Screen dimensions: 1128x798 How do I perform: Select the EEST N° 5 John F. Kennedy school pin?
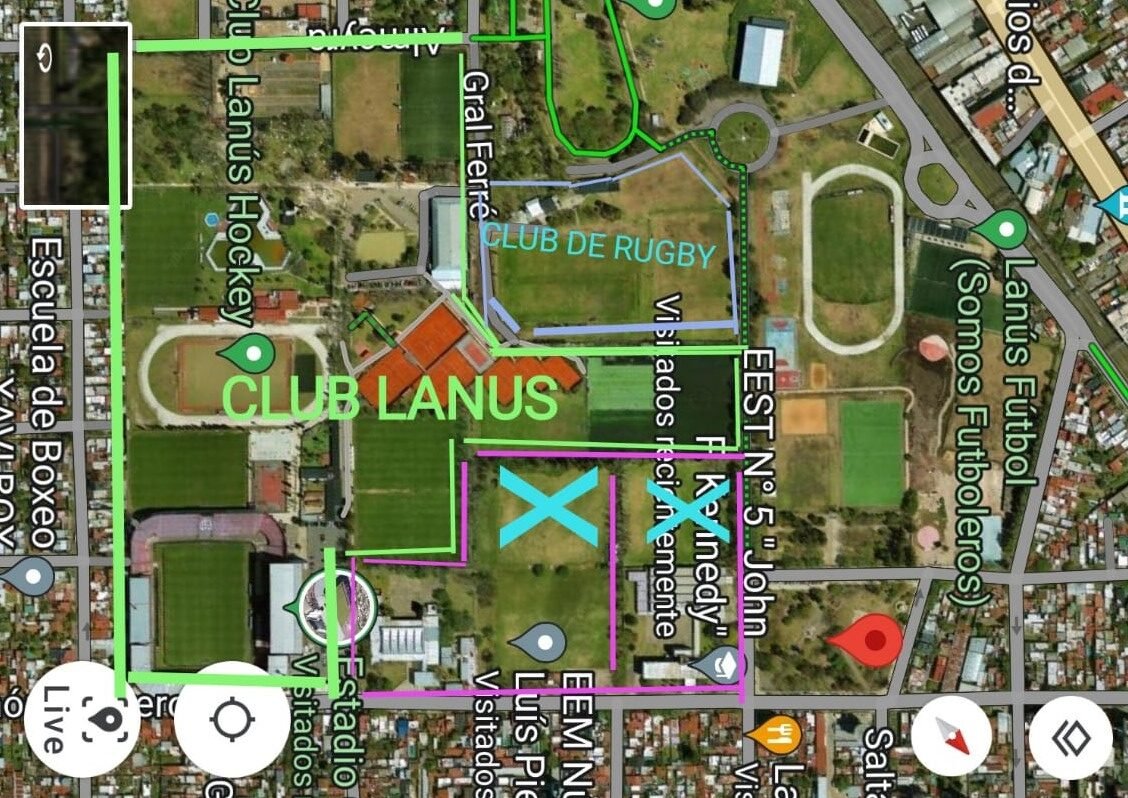click(723, 664)
